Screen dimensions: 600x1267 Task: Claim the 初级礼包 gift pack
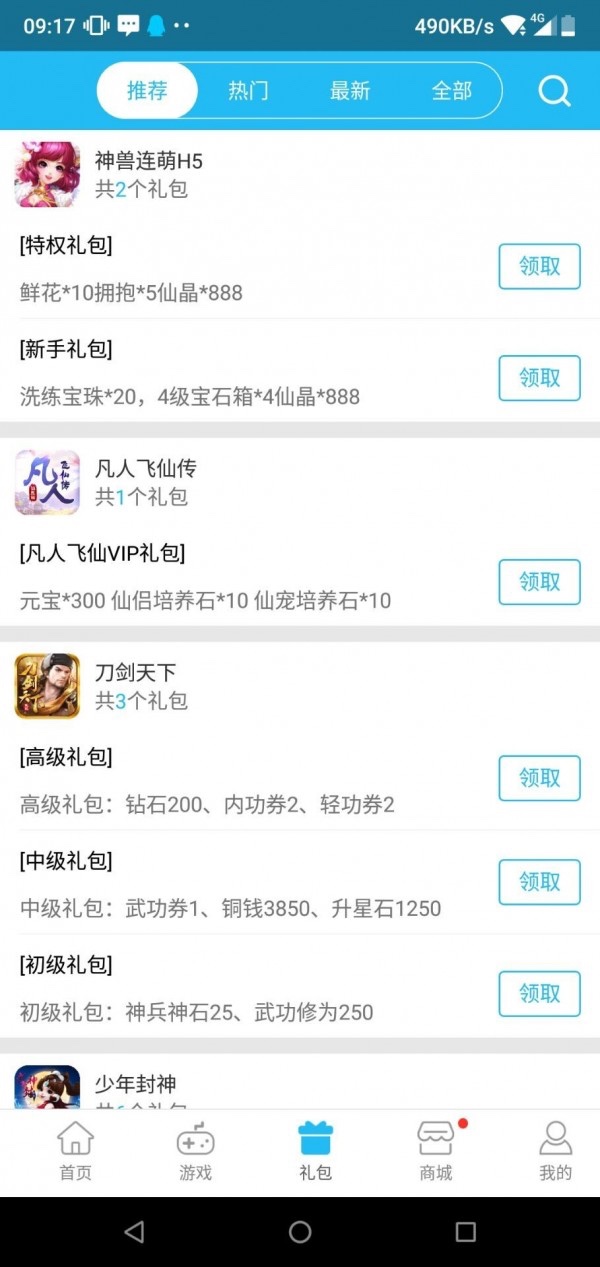[x=539, y=994]
